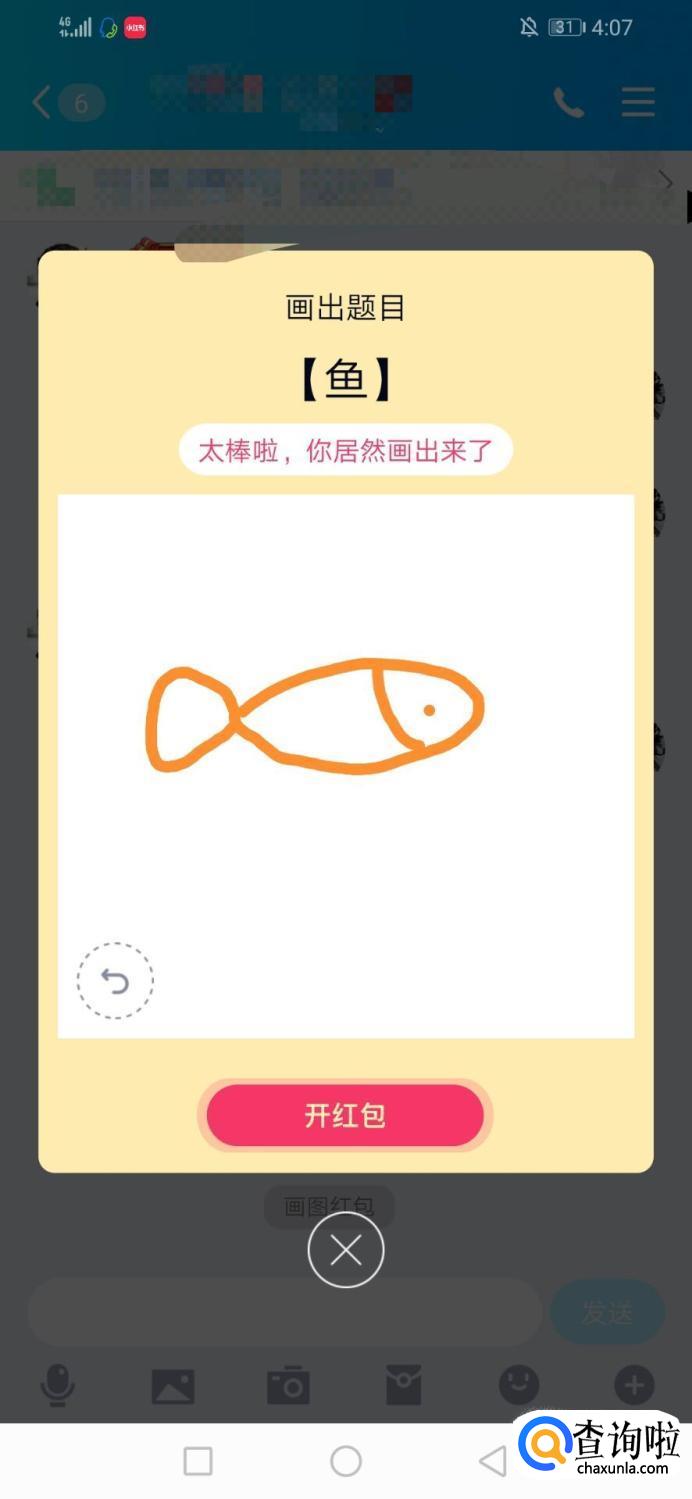Image resolution: width=692 pixels, height=1499 pixels.
Task: Undo the last drawing stroke
Action: [x=116, y=981]
